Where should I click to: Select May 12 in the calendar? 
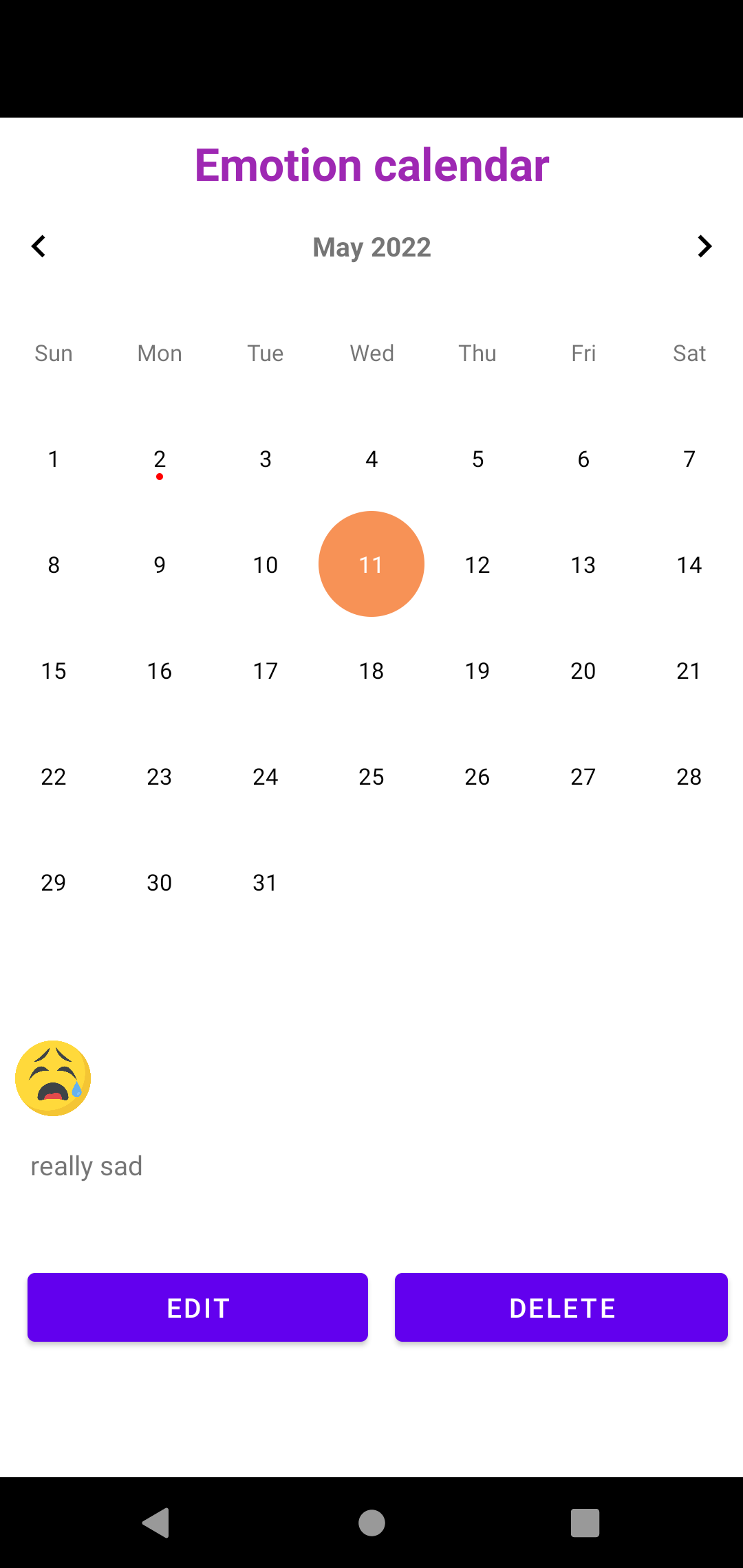coord(477,565)
